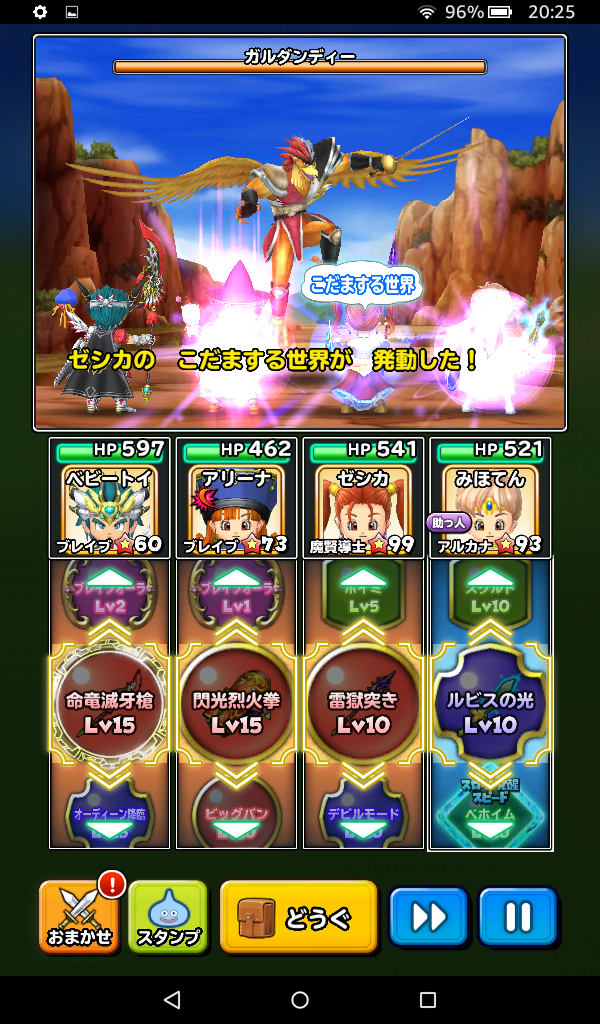Go to the Android home screen

pyautogui.click(x=300, y=1000)
